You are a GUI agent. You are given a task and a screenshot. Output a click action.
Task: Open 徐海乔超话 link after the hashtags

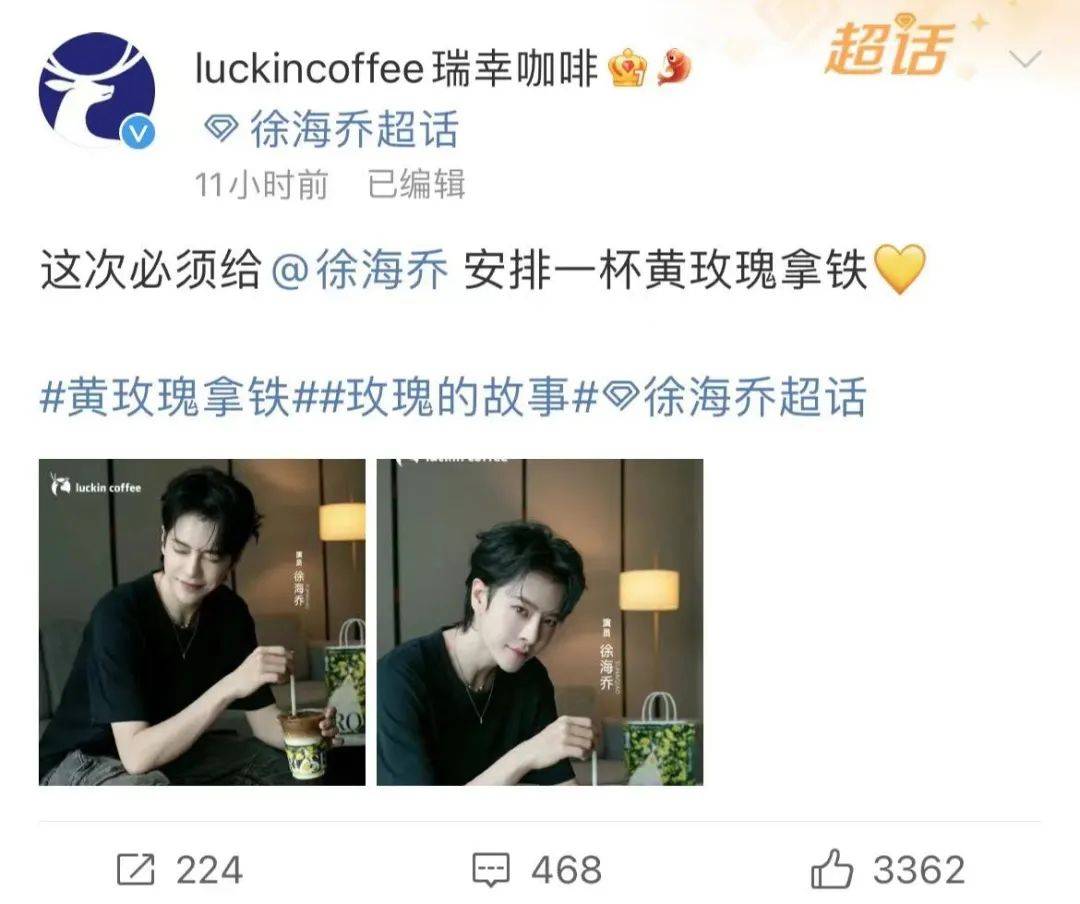(x=738, y=398)
